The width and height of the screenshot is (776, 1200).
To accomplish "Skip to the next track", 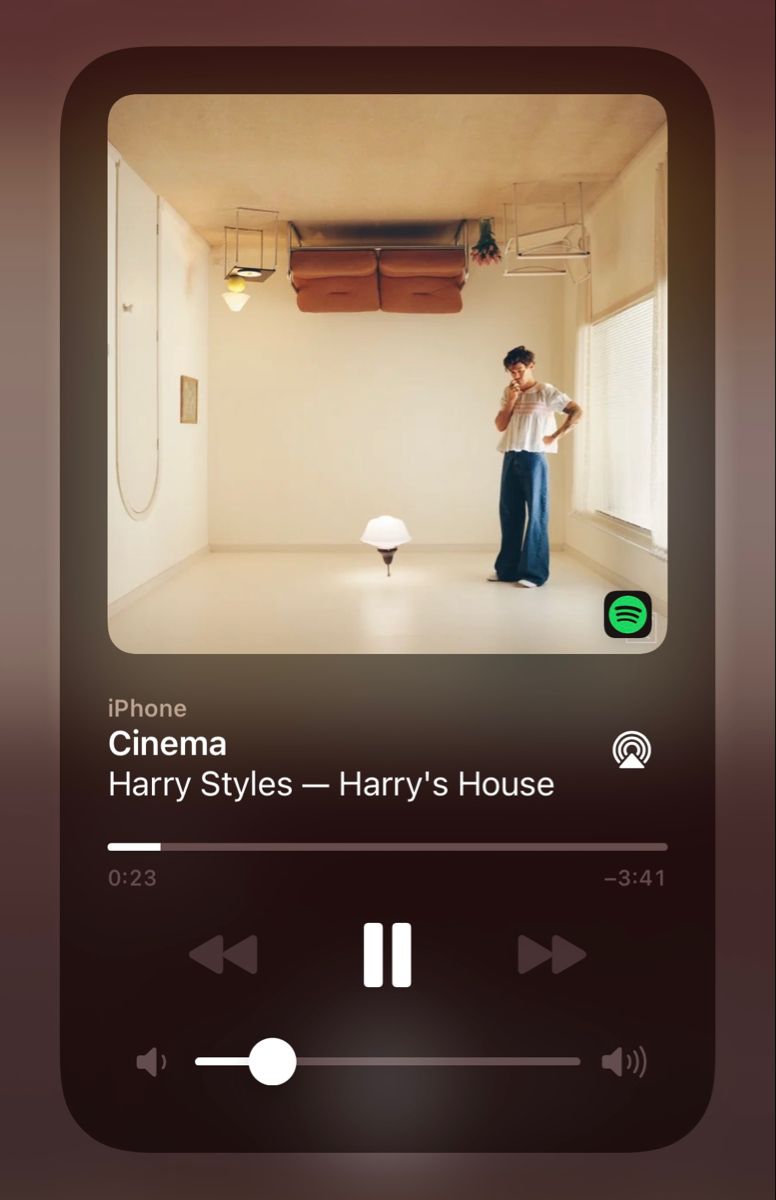I will coord(551,955).
